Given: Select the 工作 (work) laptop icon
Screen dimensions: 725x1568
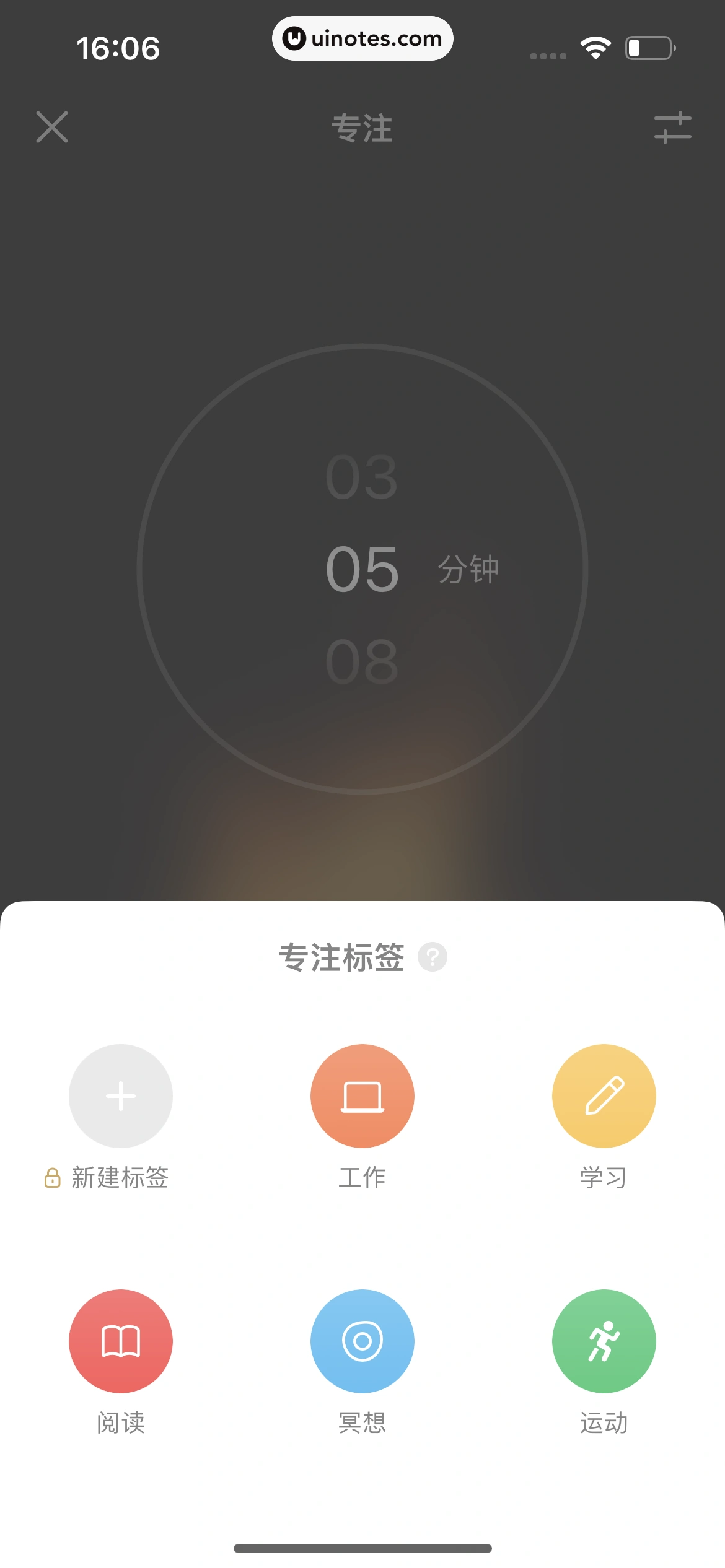Looking at the screenshot, I should (x=362, y=1095).
